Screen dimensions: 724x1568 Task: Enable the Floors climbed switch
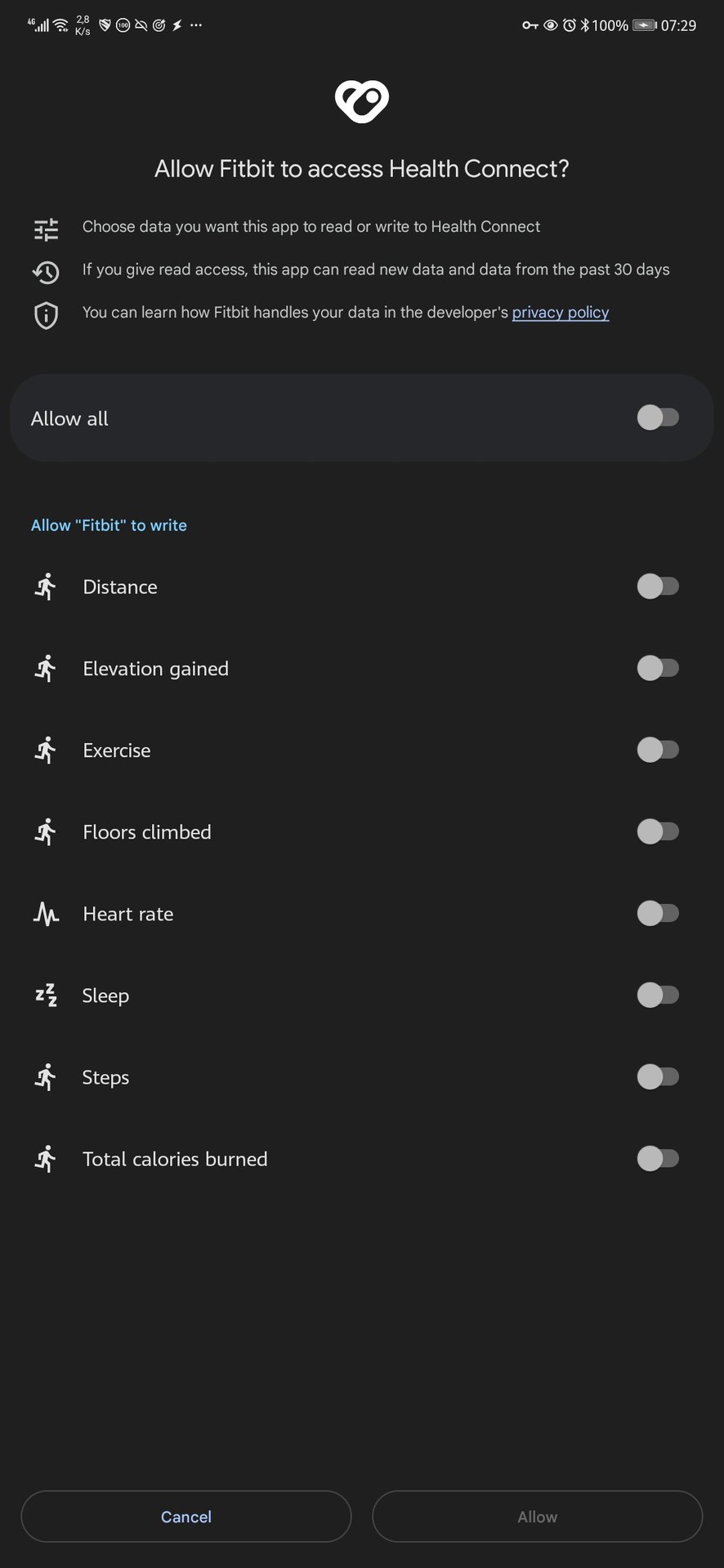coord(658,831)
